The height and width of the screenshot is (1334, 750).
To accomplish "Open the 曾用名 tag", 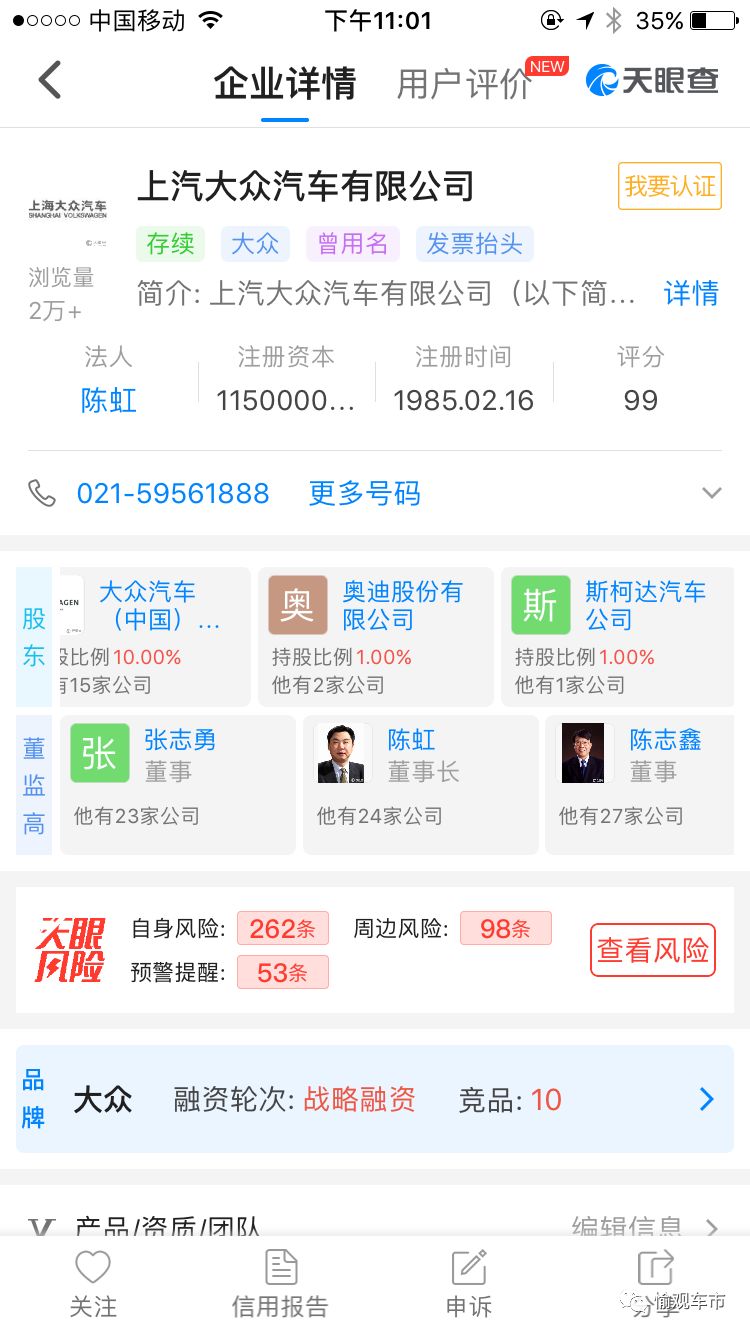I will tap(353, 244).
